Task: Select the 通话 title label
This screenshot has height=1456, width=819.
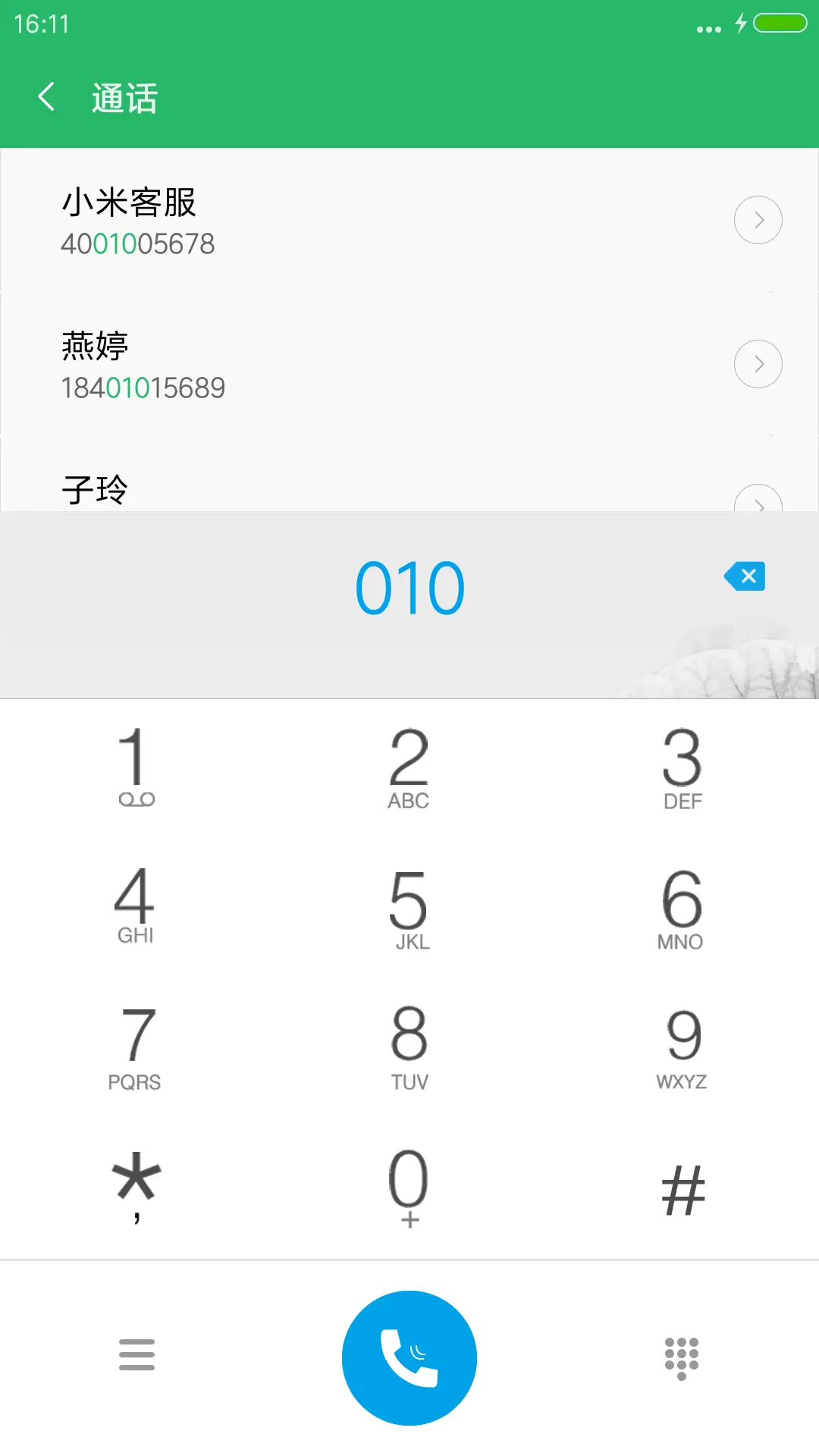Action: click(x=124, y=97)
